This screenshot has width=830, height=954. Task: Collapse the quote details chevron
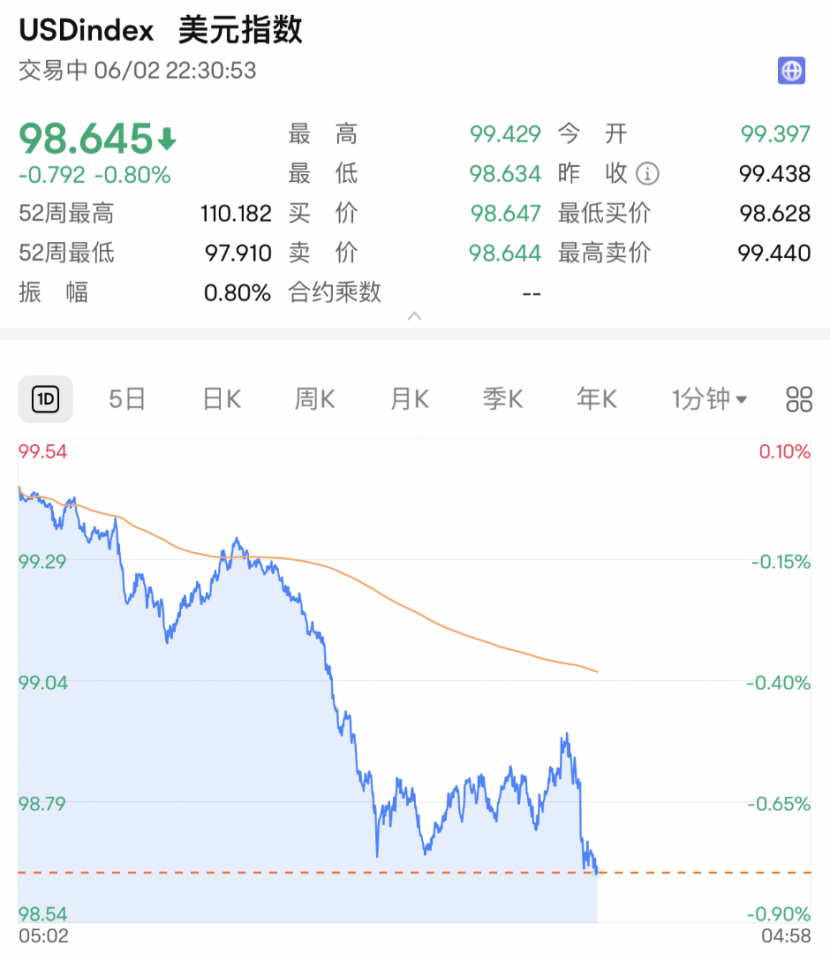[415, 316]
